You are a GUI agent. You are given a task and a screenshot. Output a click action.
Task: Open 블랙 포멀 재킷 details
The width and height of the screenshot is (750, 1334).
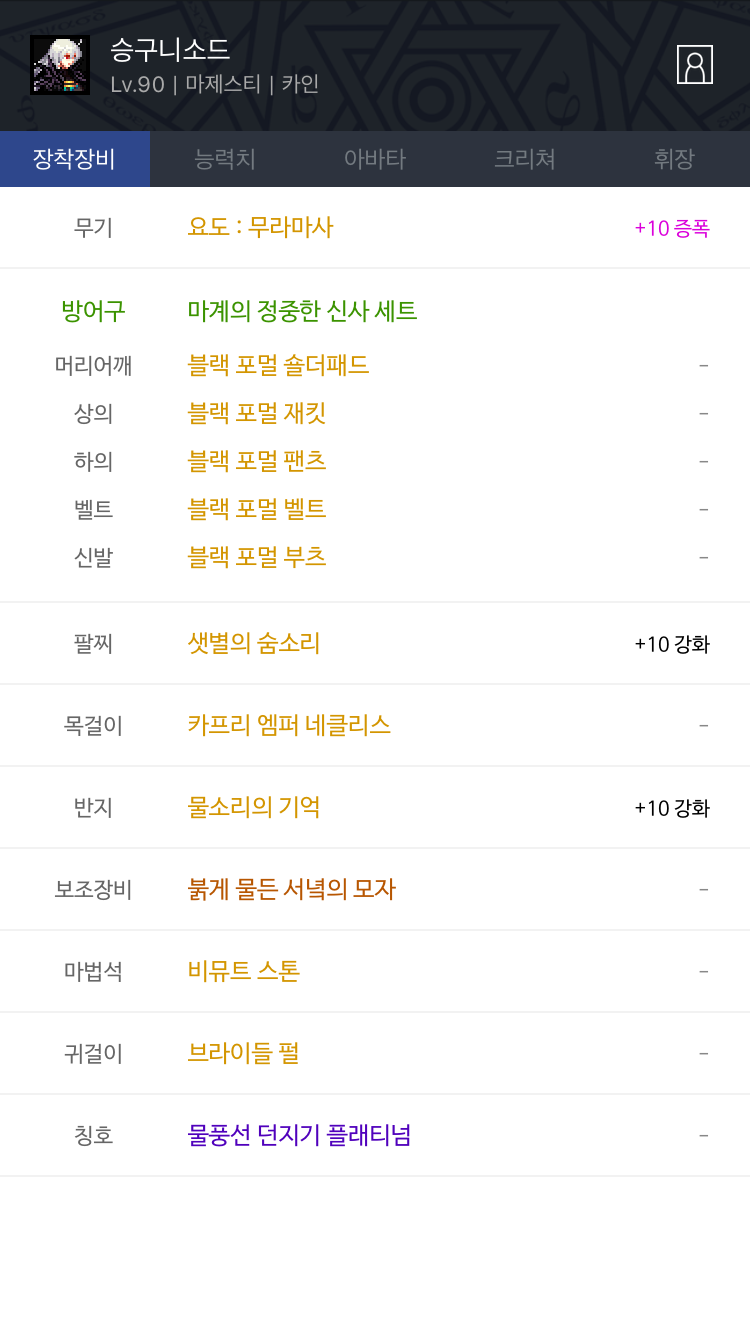[257, 413]
